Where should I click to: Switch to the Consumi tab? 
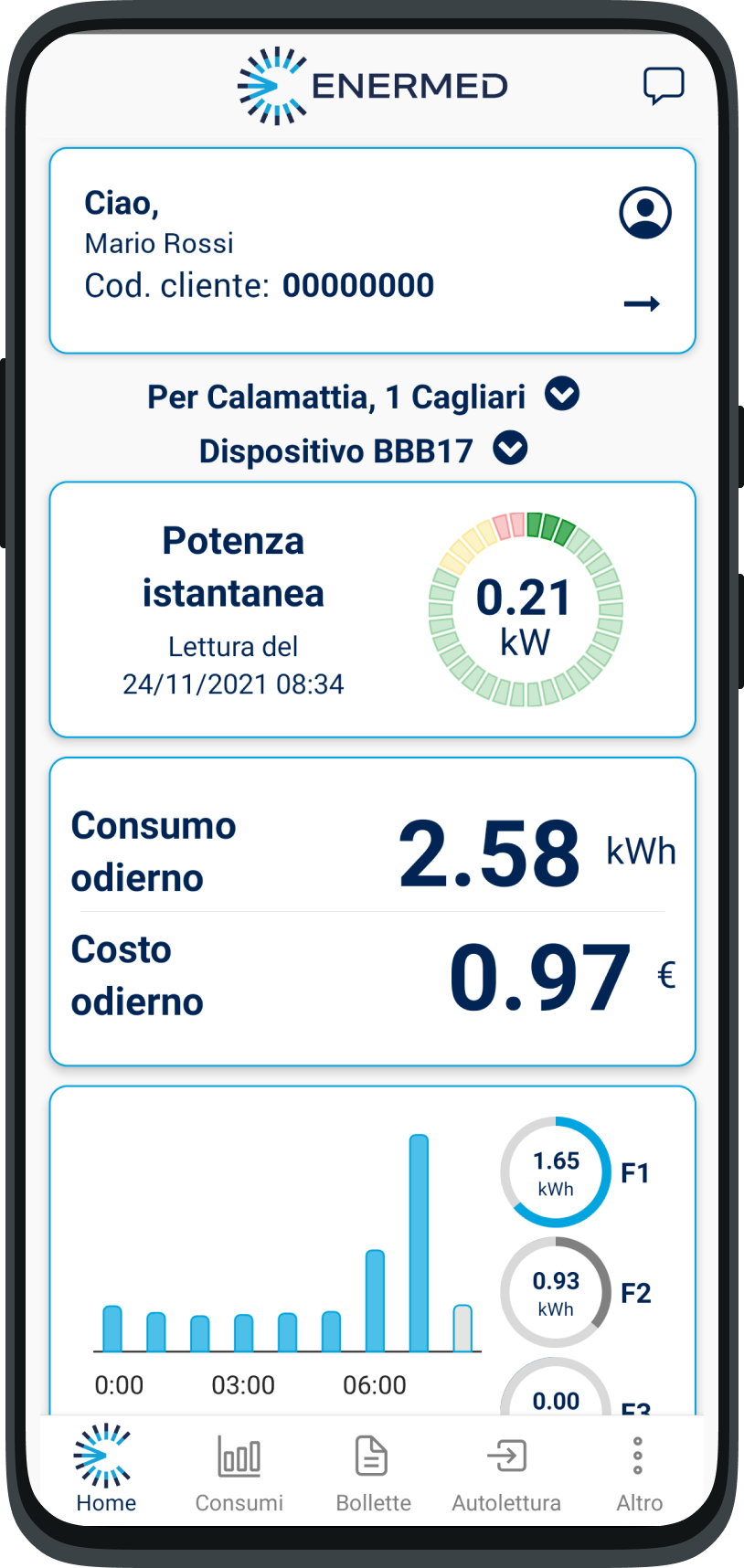pyautogui.click(x=239, y=1467)
